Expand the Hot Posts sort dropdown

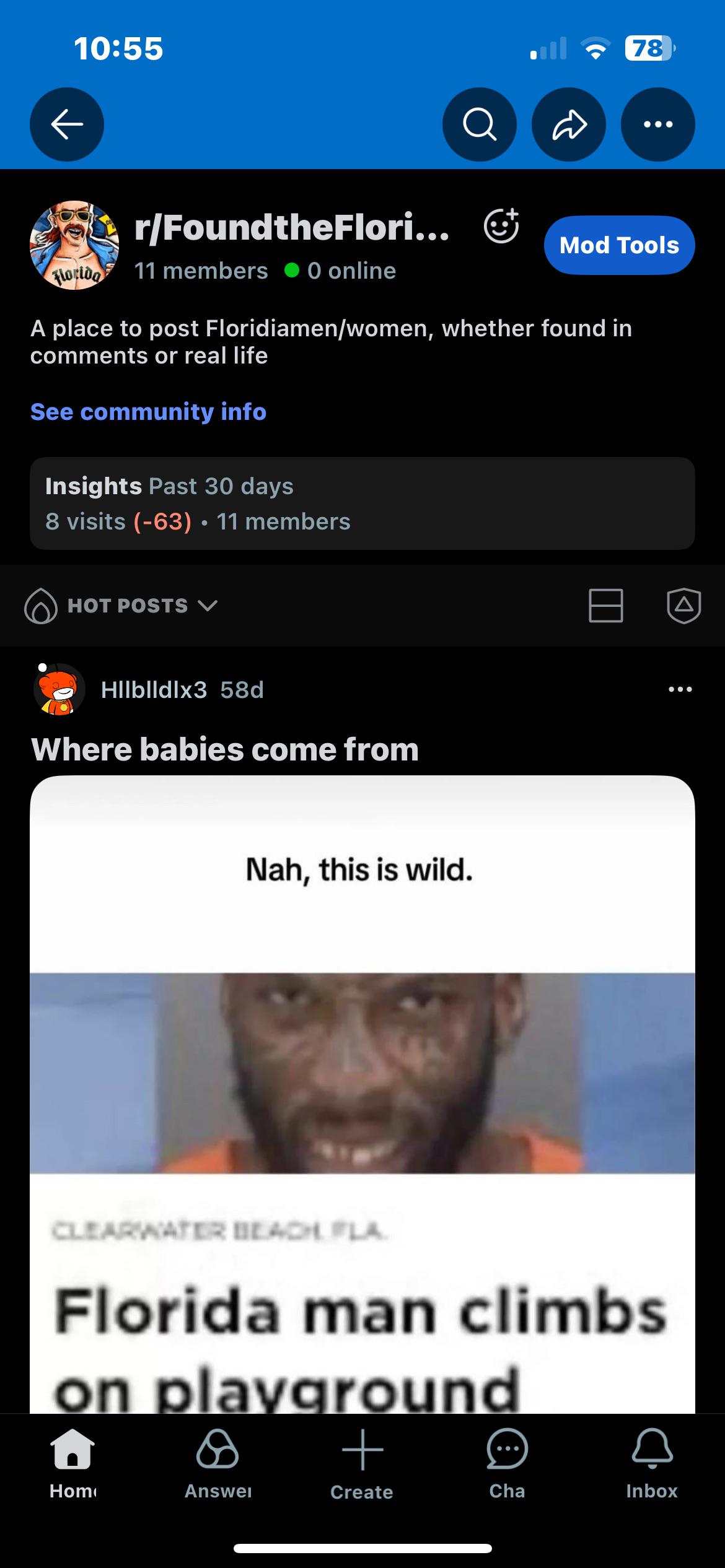[x=121, y=606]
